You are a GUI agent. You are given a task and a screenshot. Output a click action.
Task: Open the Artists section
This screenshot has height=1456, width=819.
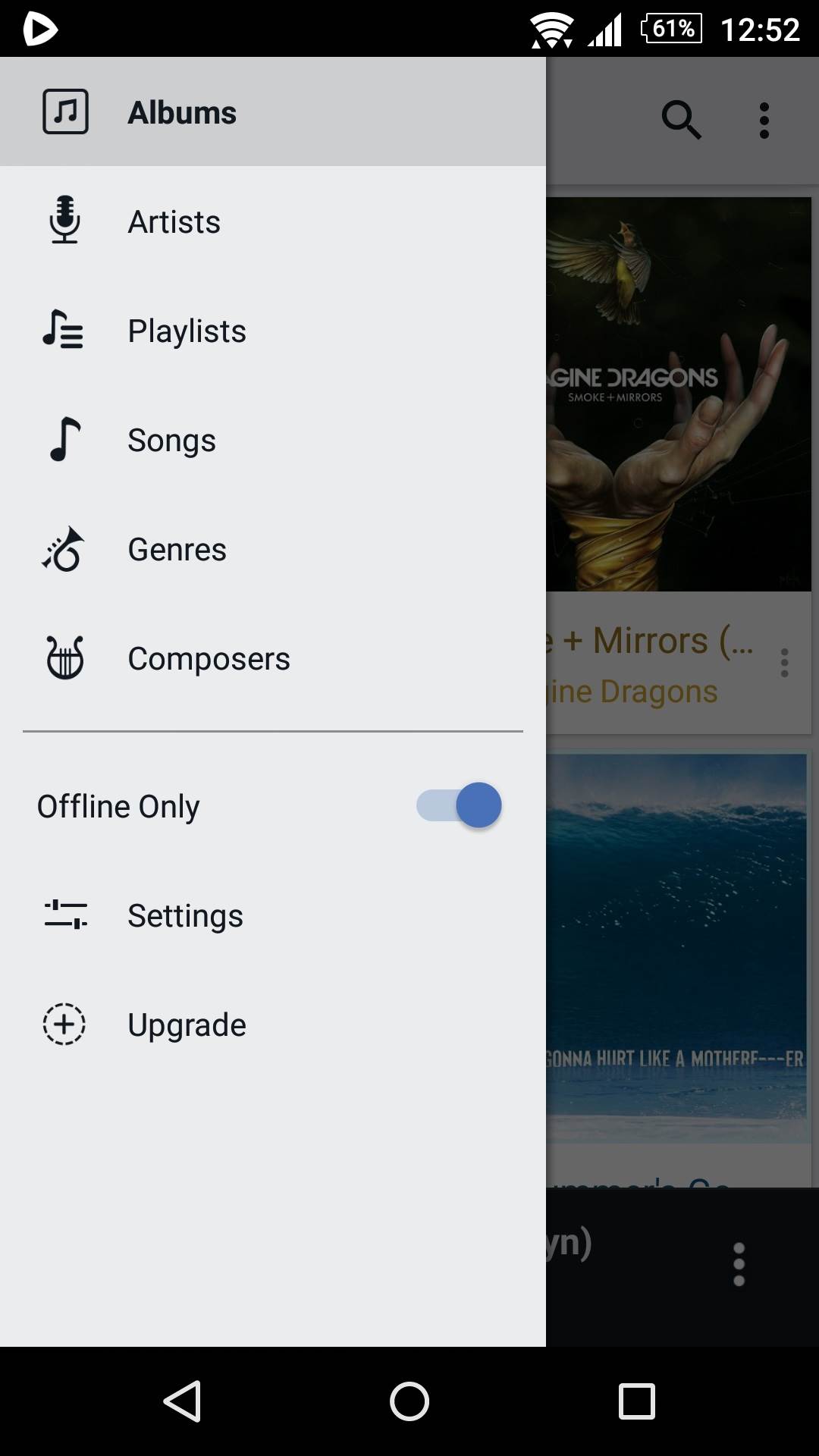click(174, 222)
